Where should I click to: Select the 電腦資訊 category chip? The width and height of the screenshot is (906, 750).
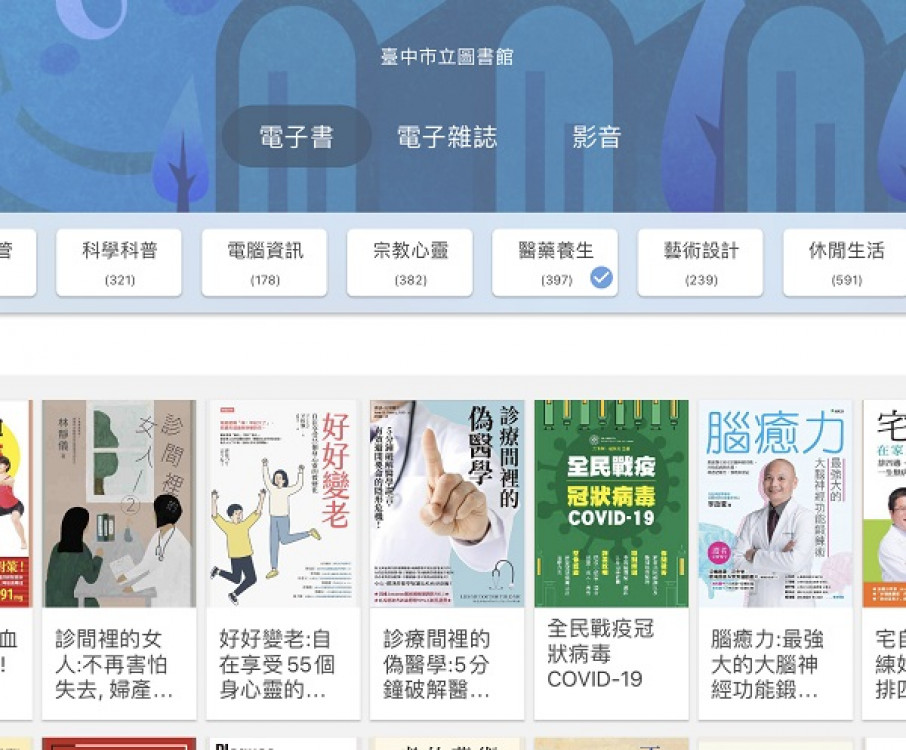point(264,262)
